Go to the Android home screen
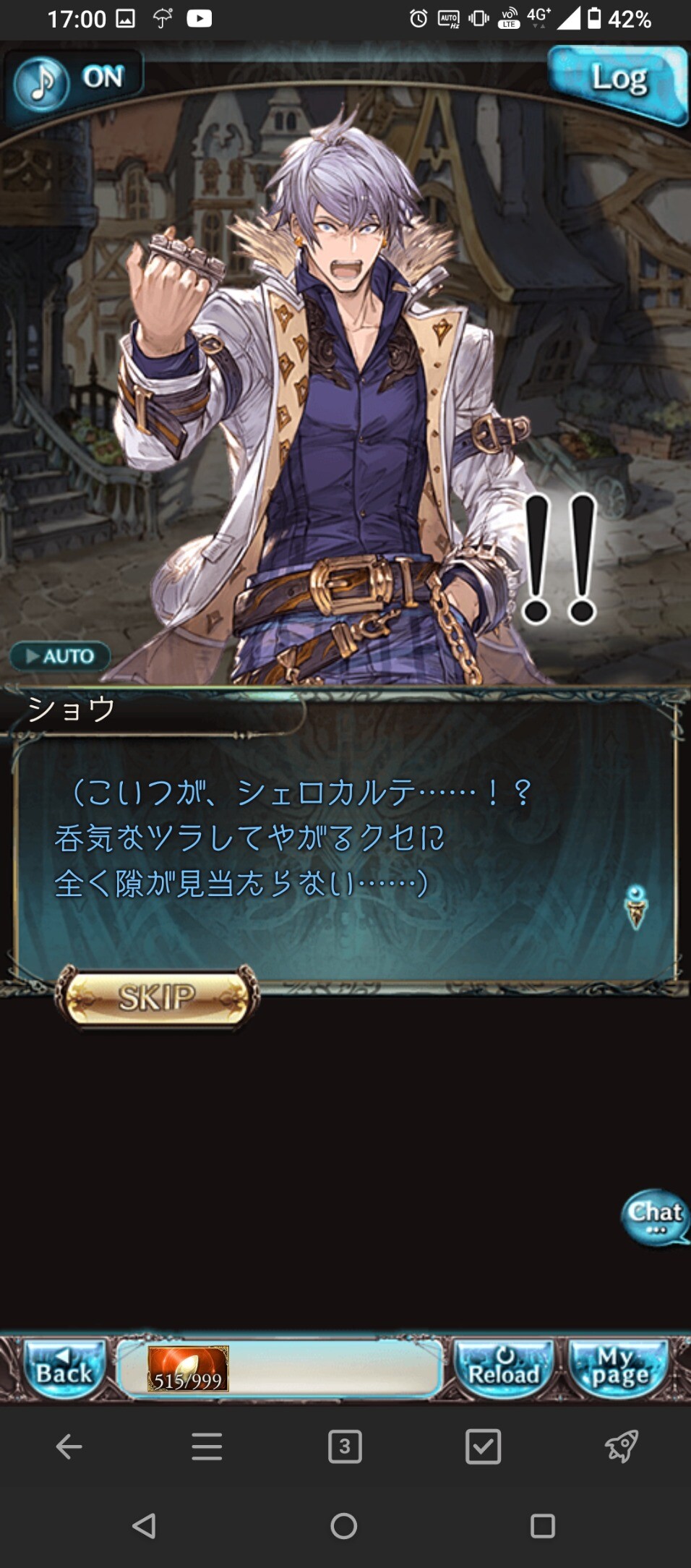691x1568 pixels. coord(344,1526)
